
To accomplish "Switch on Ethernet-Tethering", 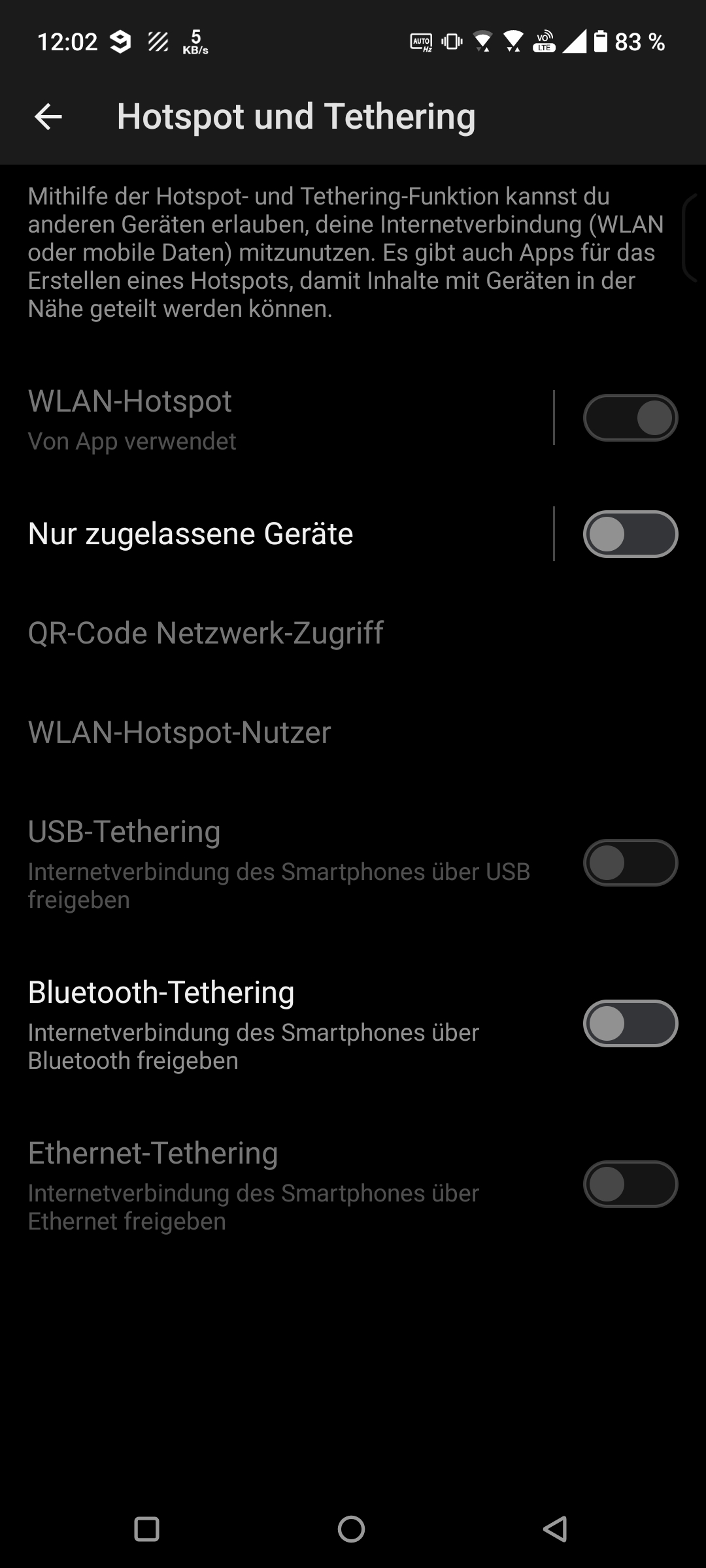I will (x=630, y=1184).
